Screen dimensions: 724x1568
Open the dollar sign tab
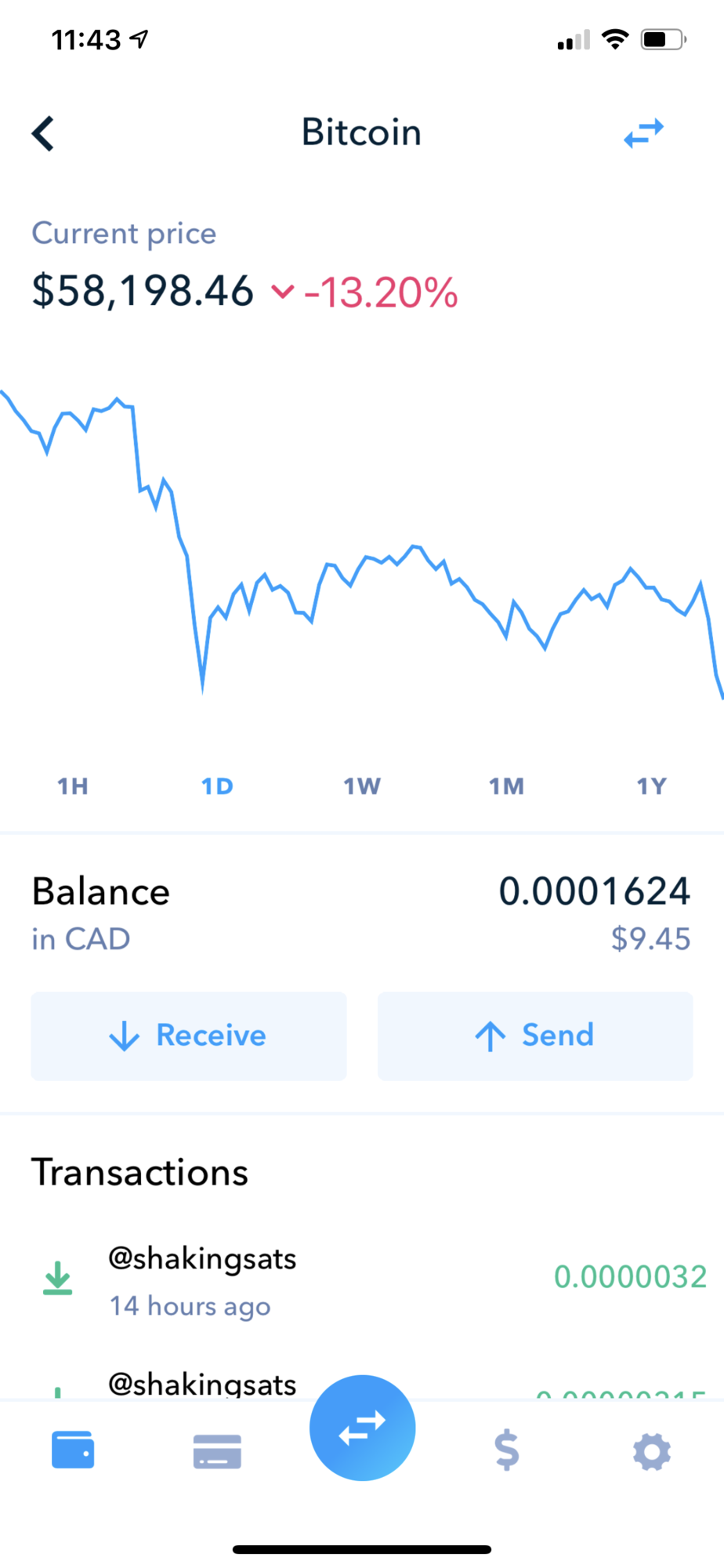point(507,1450)
